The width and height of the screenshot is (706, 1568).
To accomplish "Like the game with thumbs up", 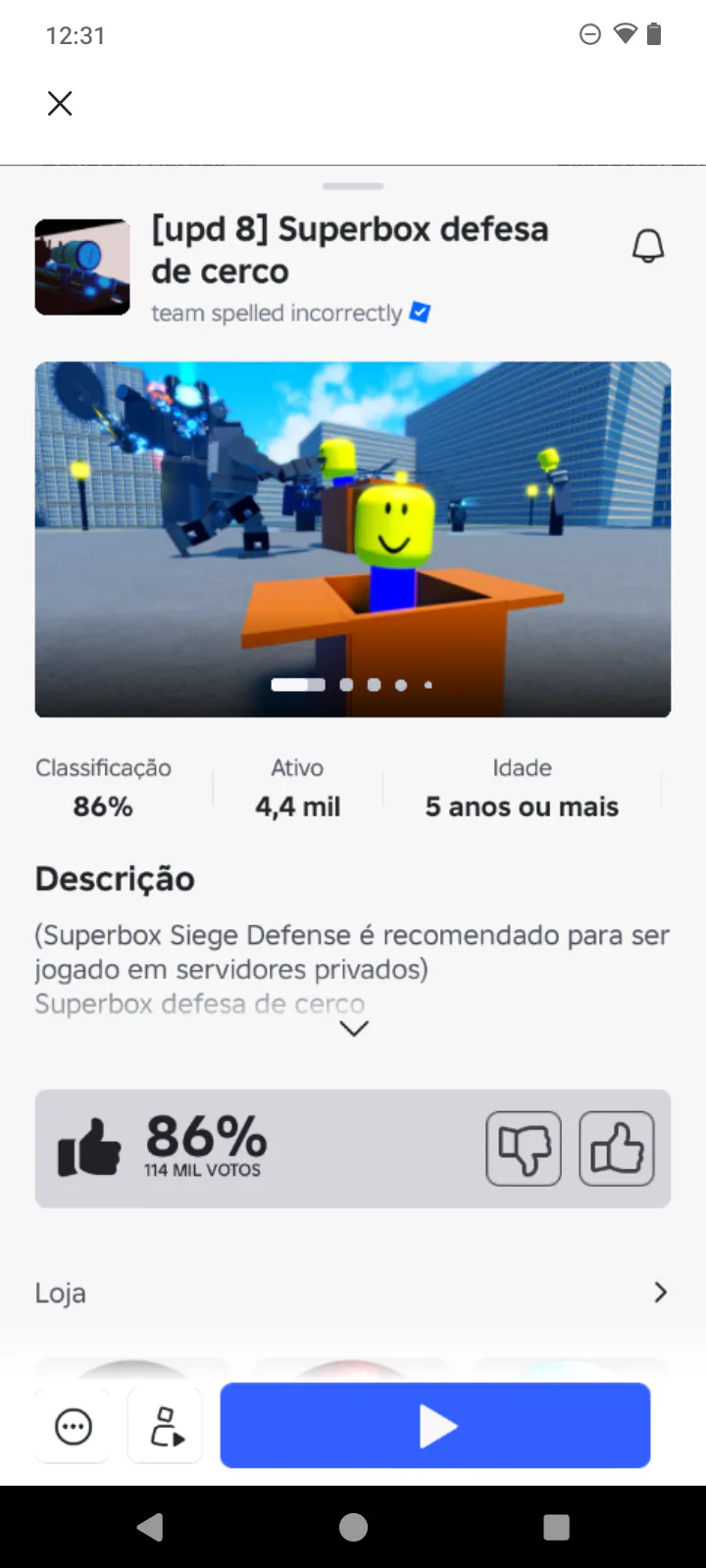I will pos(616,1149).
